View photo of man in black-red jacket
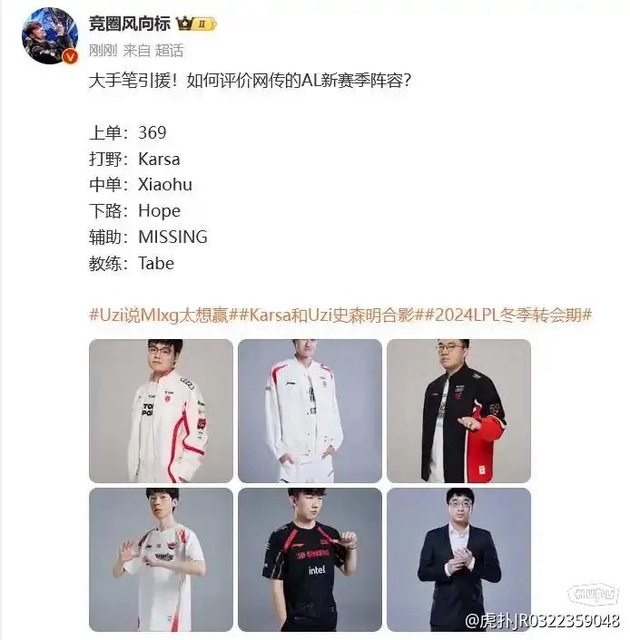630x640 pixels. tap(458, 411)
